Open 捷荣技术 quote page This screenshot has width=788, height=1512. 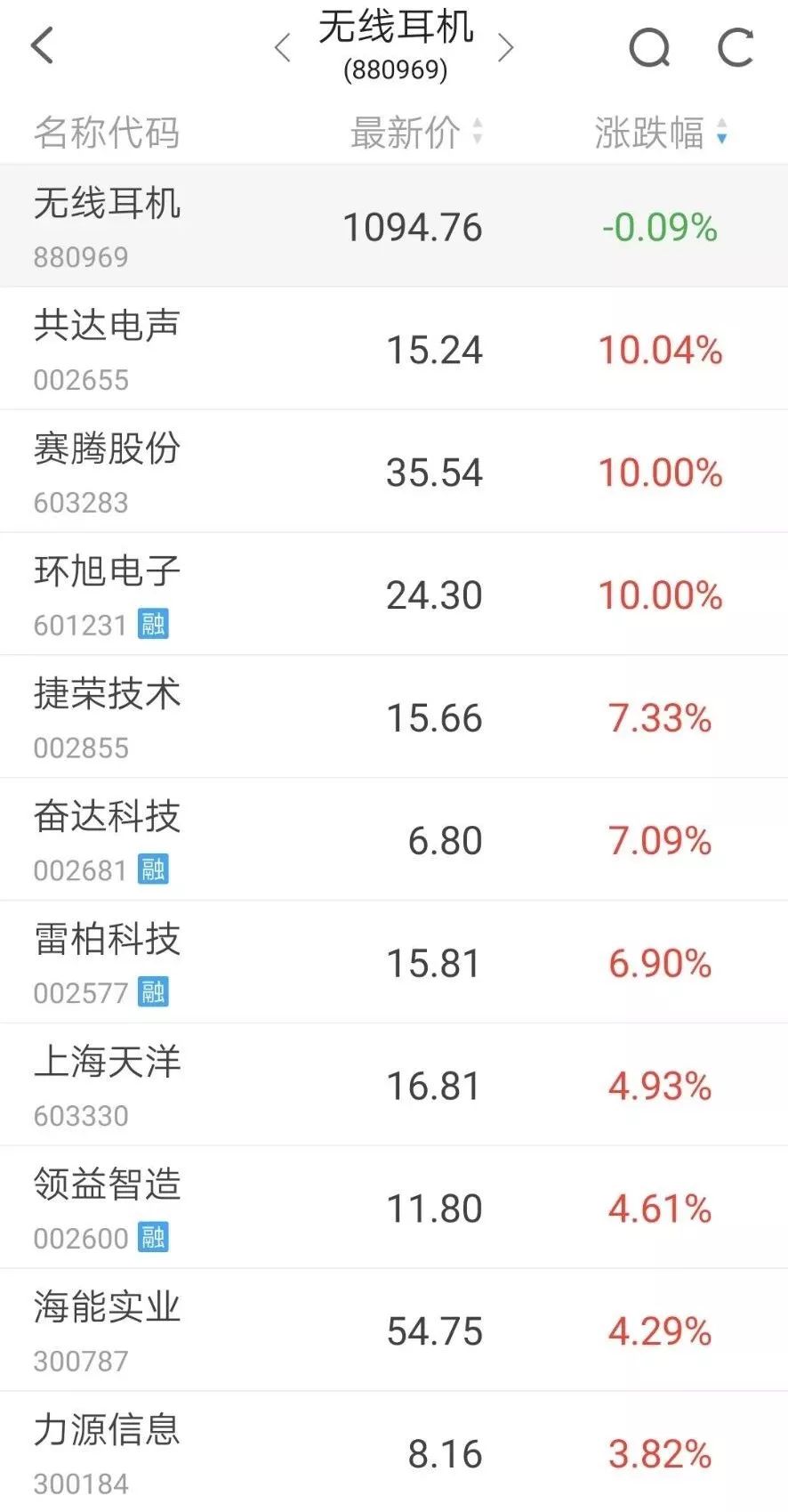[x=393, y=717]
